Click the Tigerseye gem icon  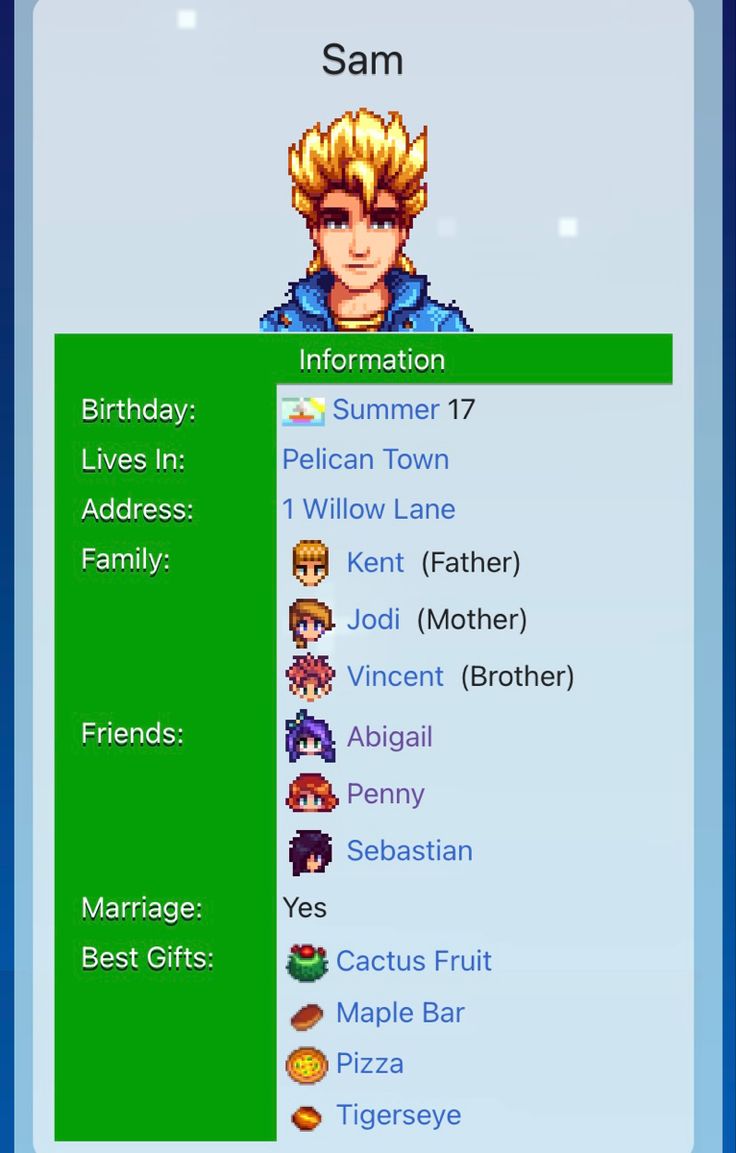tap(308, 1115)
